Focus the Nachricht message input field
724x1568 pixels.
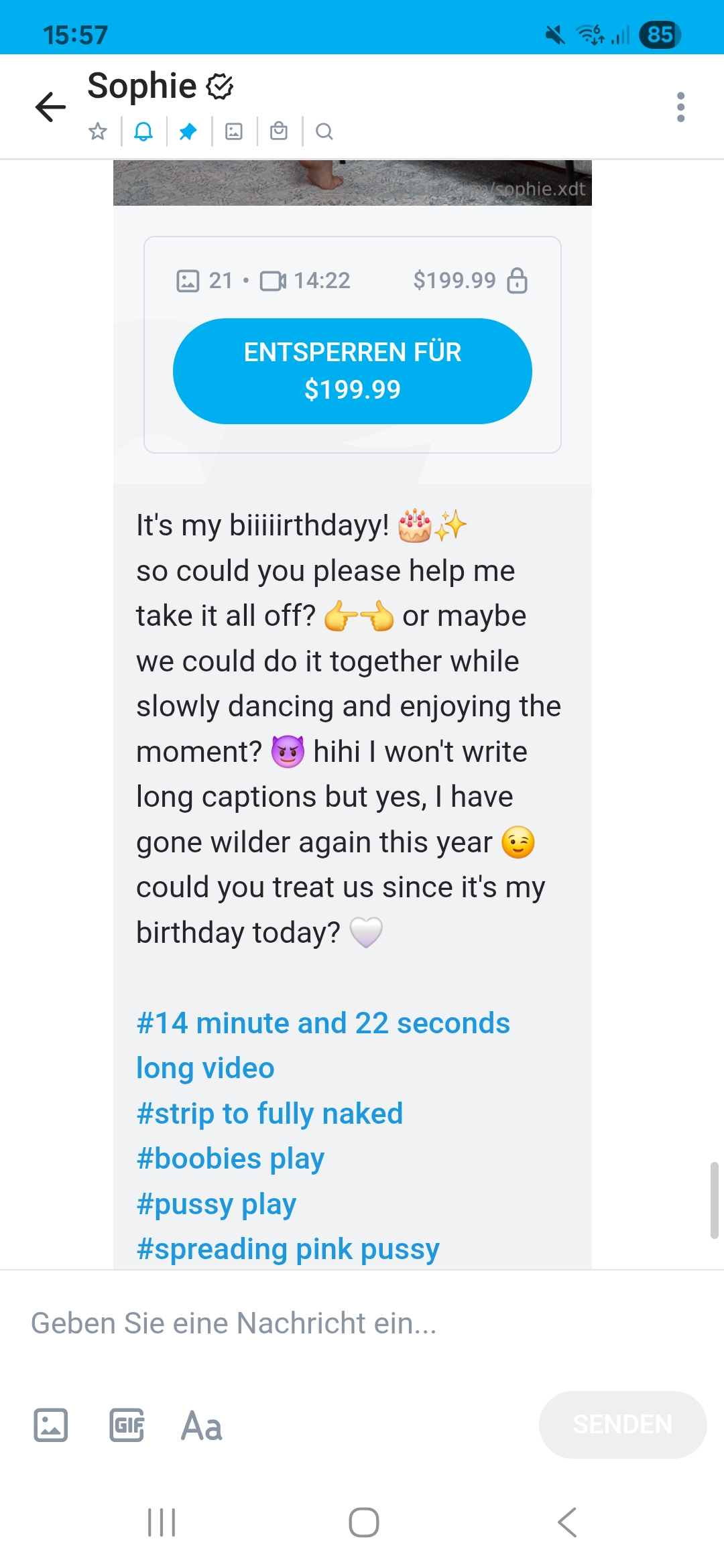tap(335, 1323)
